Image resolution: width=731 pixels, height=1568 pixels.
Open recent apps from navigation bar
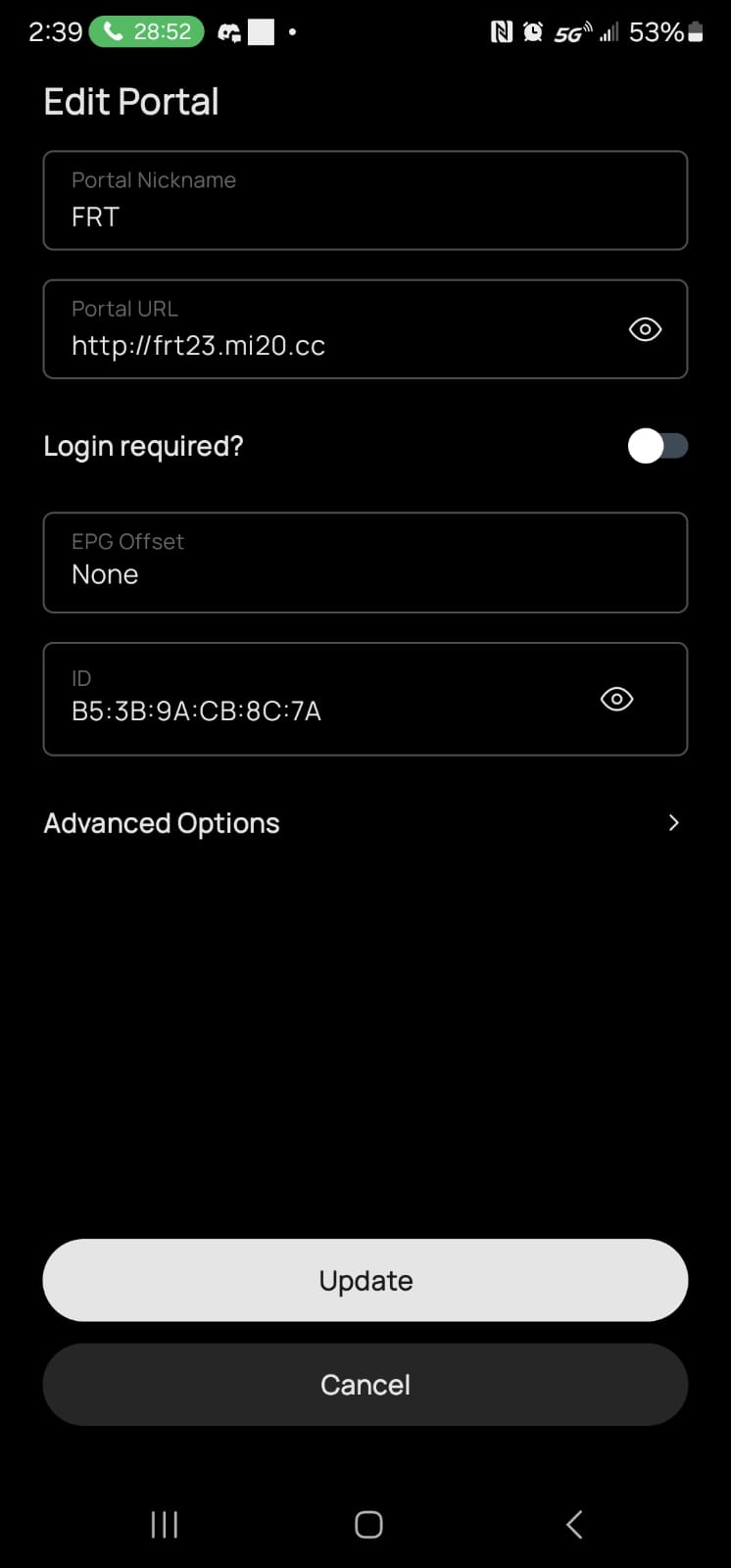tap(164, 1524)
